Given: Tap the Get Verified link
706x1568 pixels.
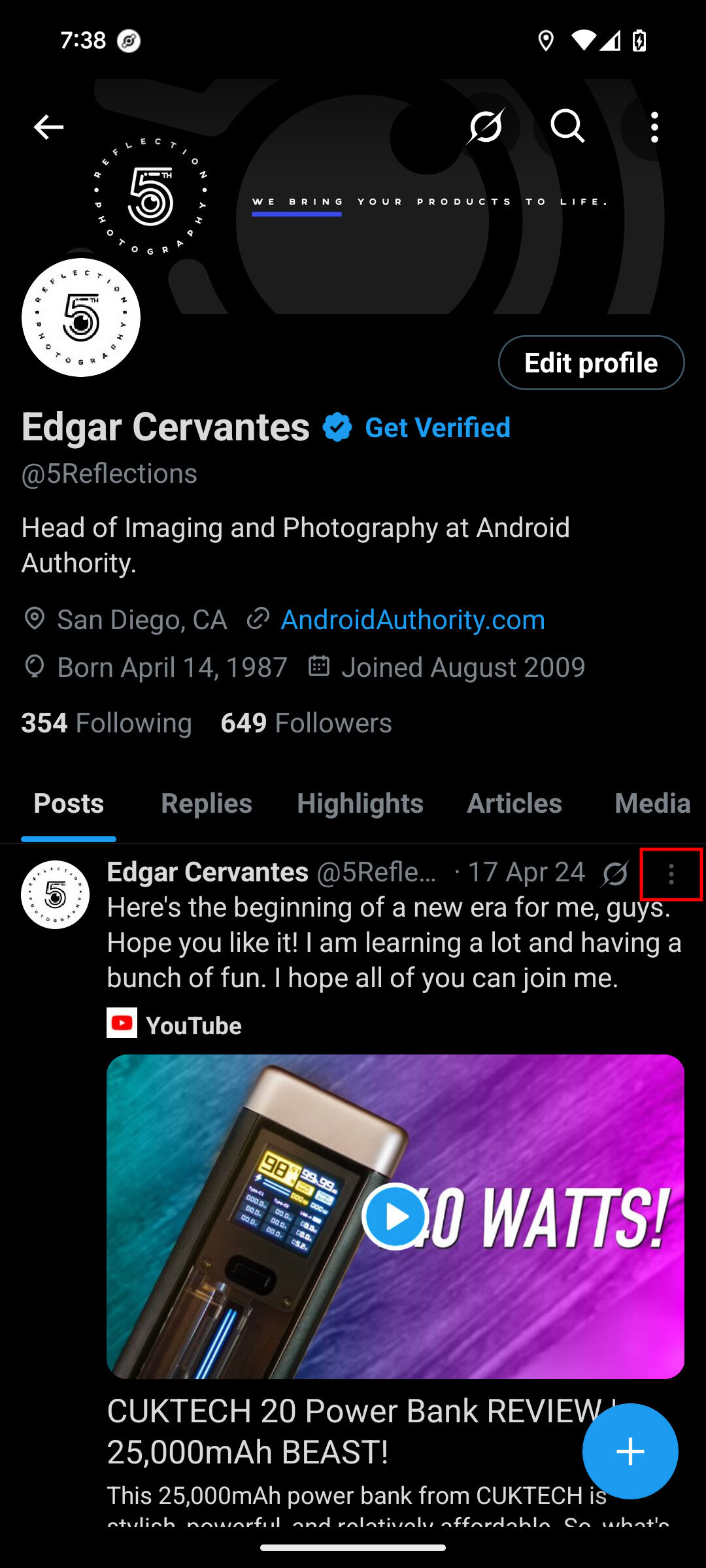Looking at the screenshot, I should [437, 428].
